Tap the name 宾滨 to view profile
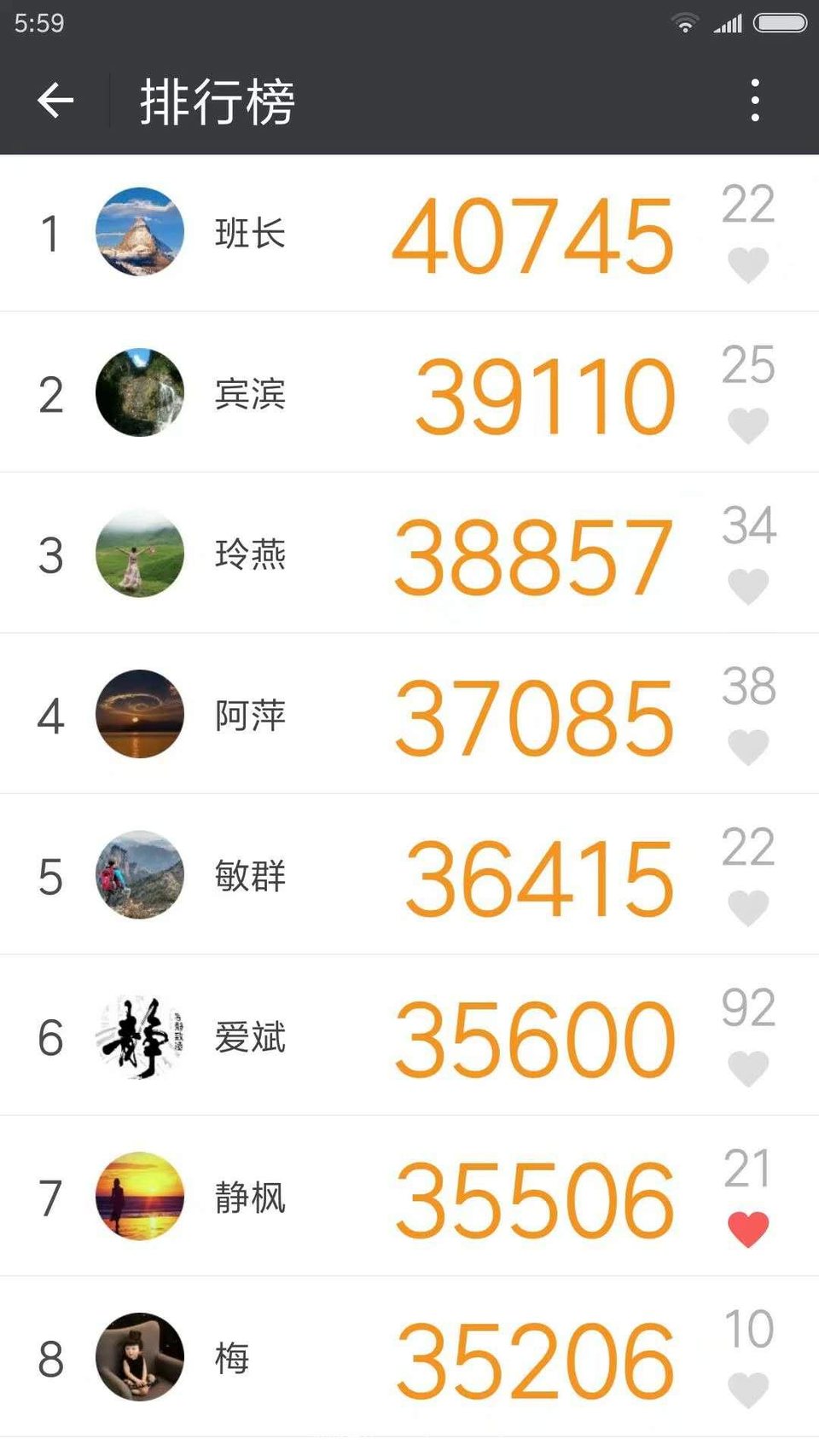Screen dimensions: 819x1456 (x=248, y=392)
